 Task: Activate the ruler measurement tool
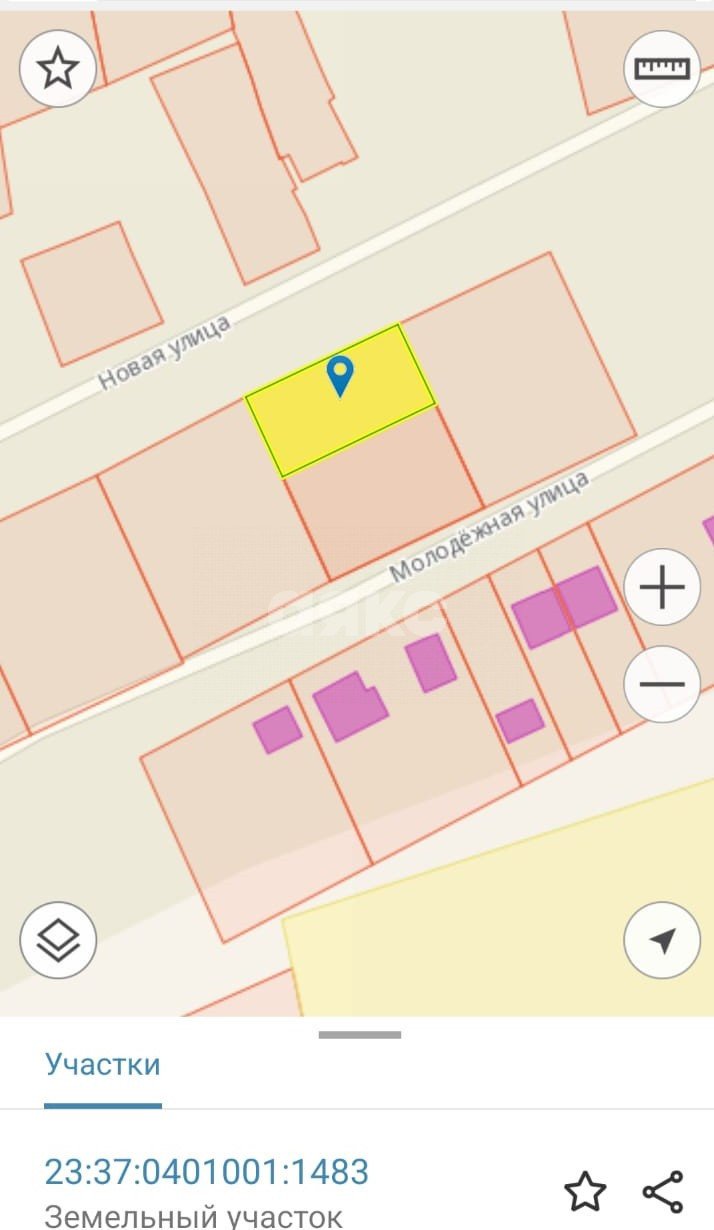coord(662,69)
